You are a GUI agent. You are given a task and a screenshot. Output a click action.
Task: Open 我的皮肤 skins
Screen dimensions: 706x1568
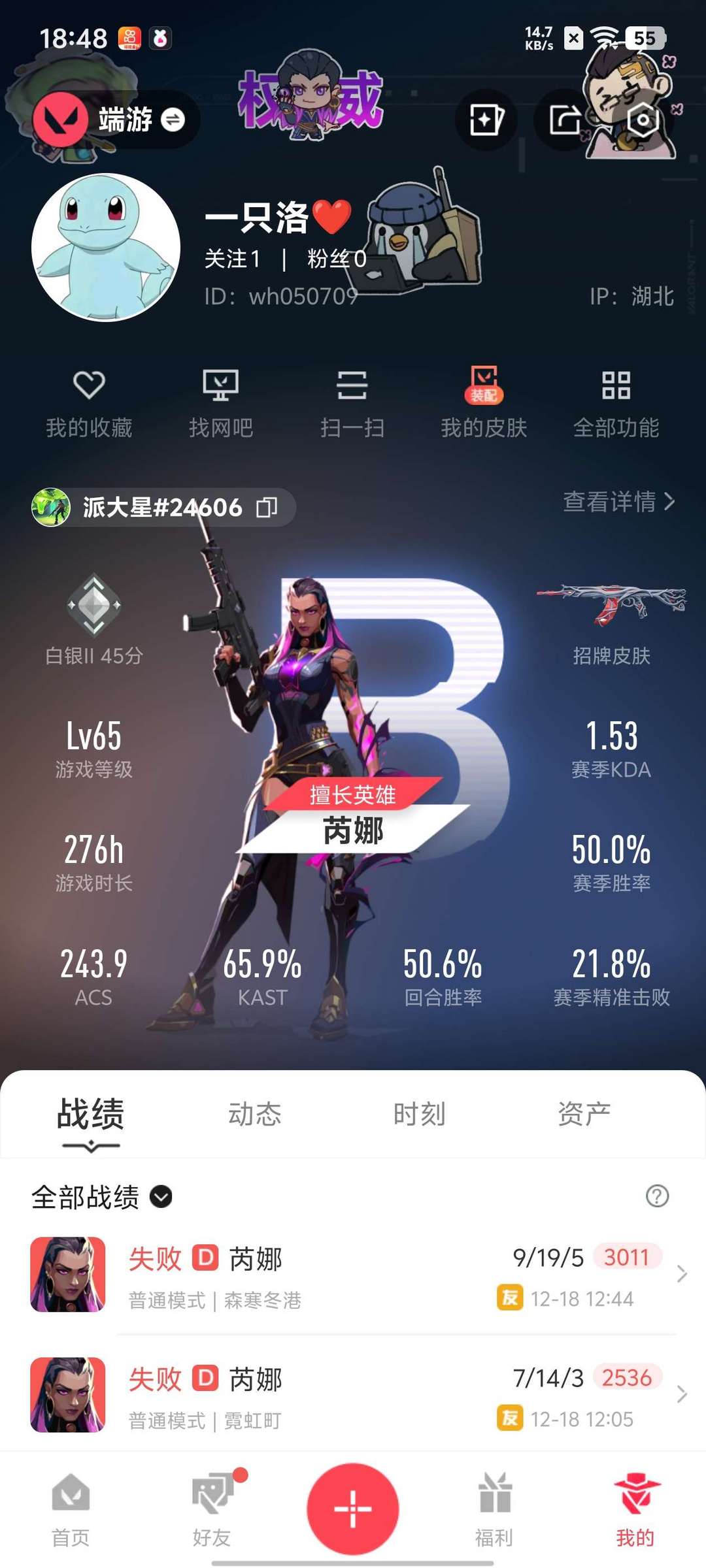click(x=484, y=404)
